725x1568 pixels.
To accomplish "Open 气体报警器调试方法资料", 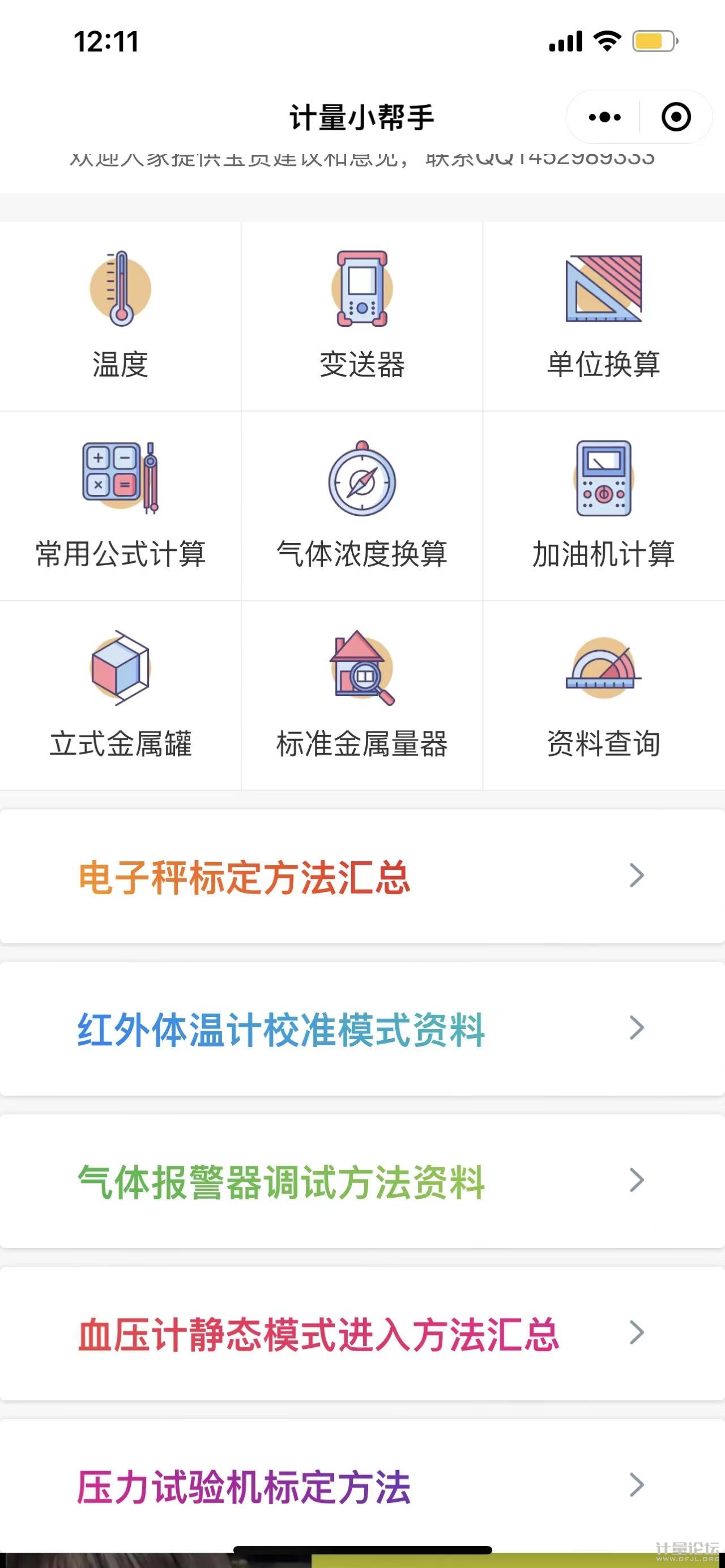I will click(362, 1181).
